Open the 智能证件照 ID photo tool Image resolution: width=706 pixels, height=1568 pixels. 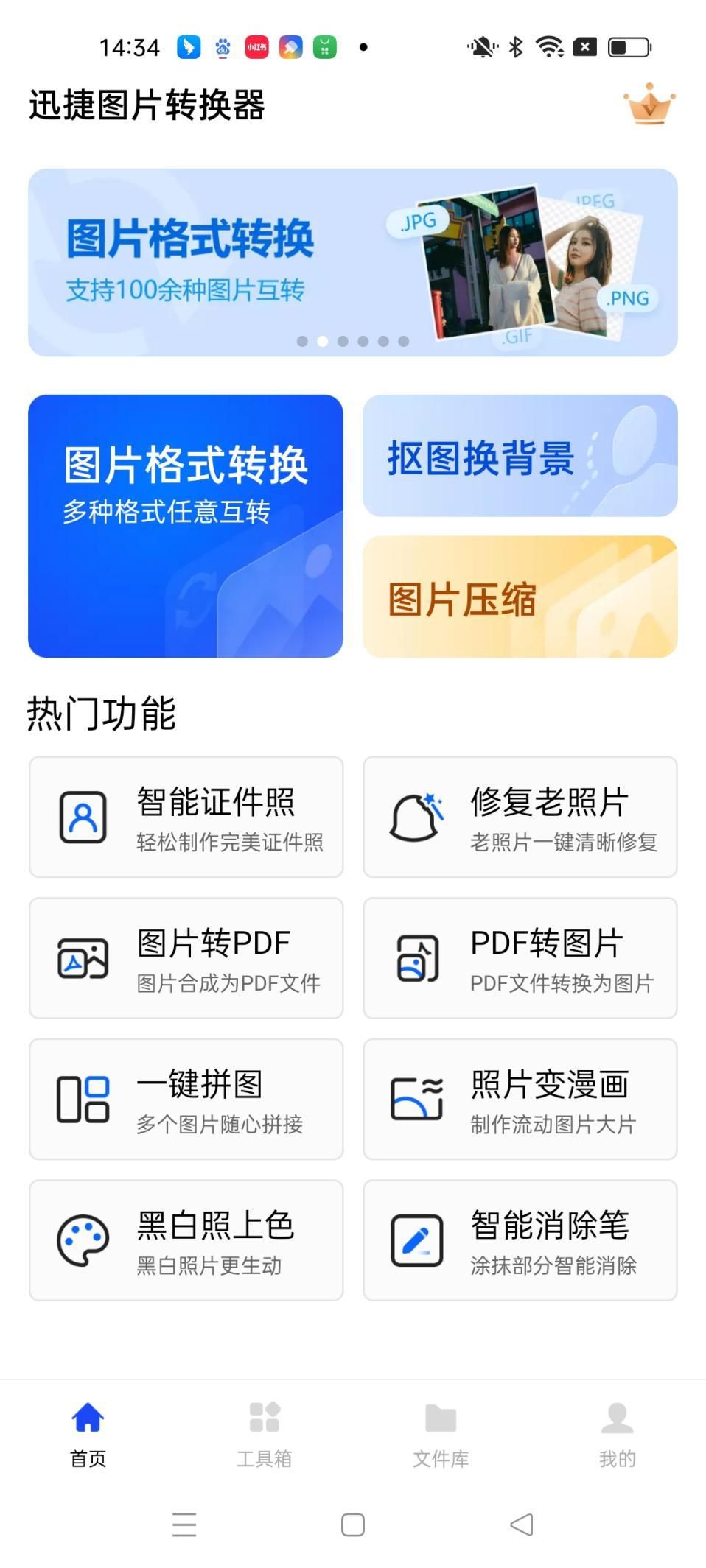click(x=186, y=817)
